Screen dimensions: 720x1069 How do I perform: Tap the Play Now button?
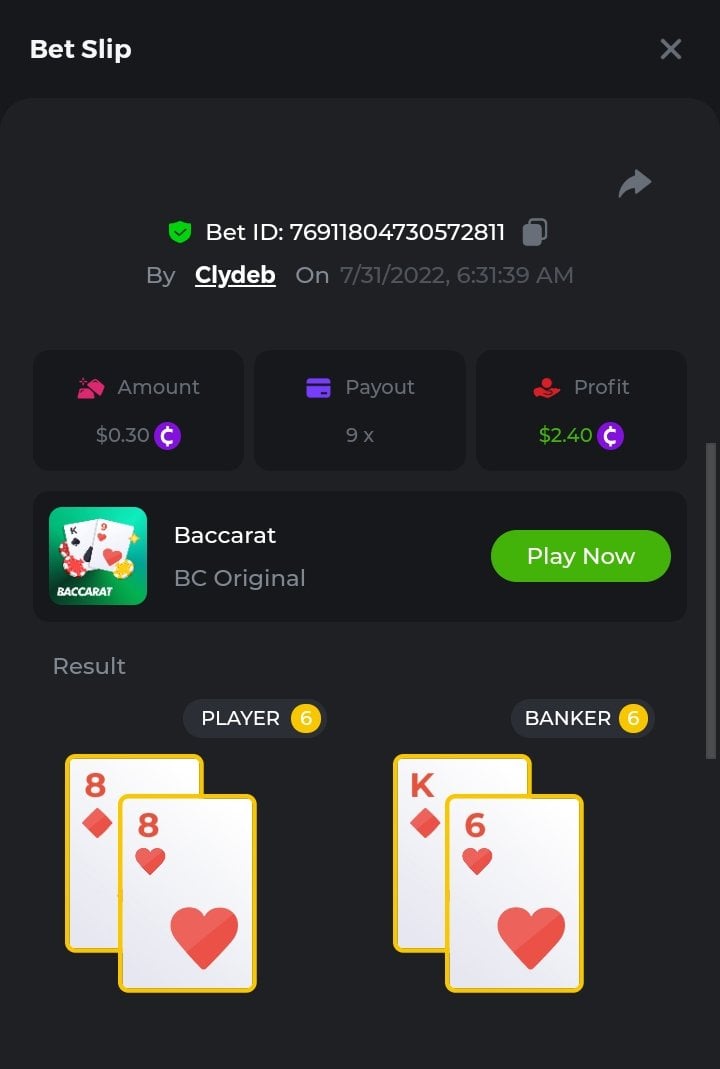[x=580, y=556]
